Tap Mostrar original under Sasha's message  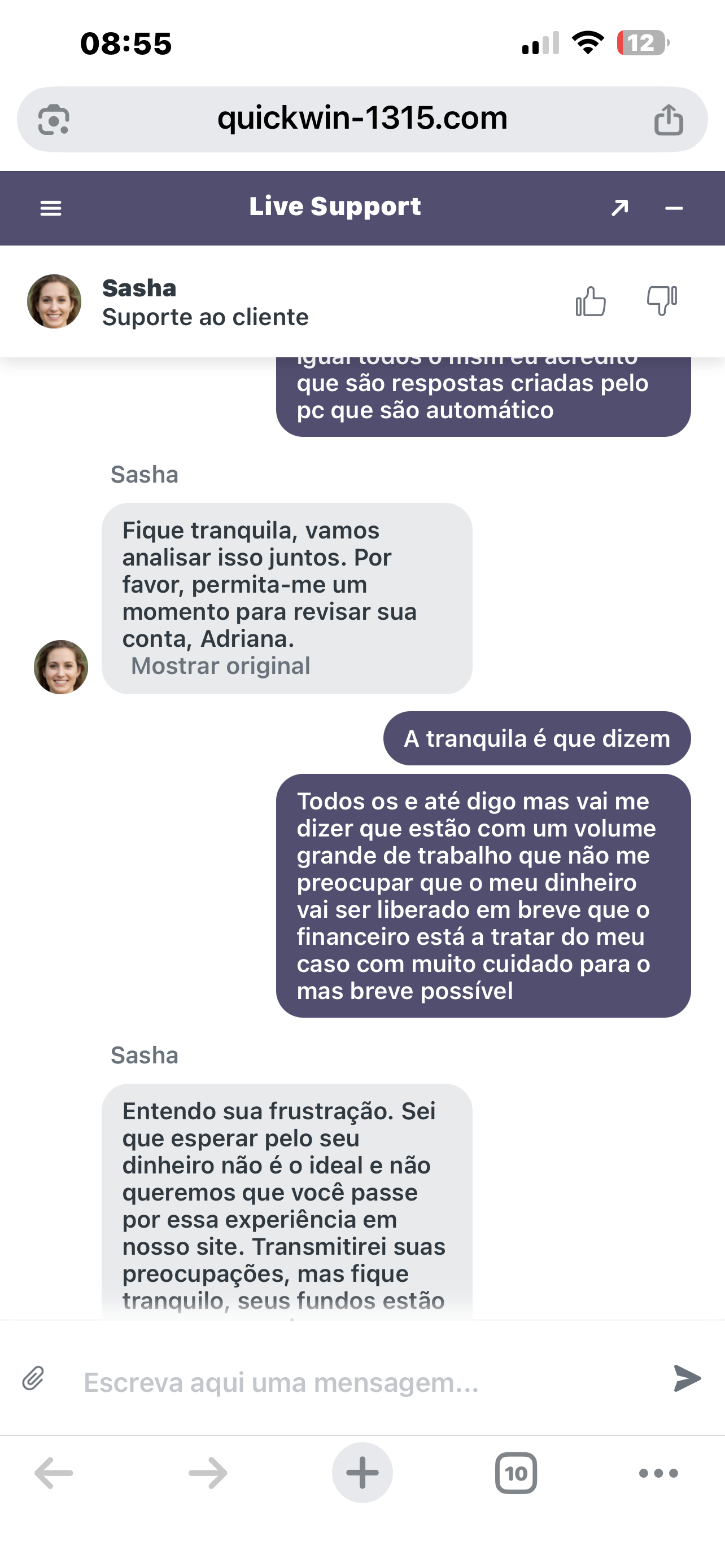click(220, 665)
